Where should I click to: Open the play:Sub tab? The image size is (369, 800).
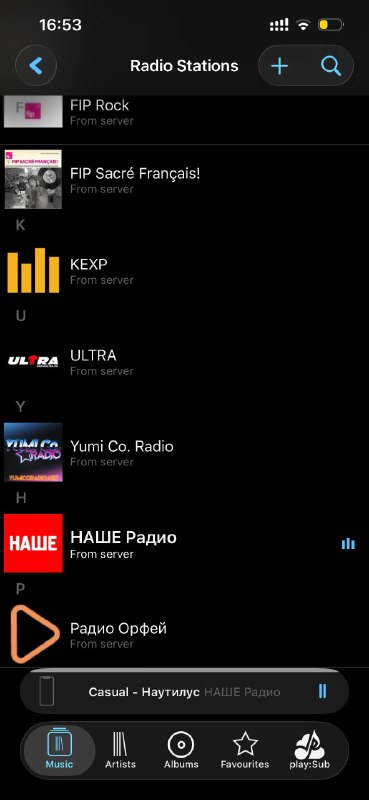[309, 750]
